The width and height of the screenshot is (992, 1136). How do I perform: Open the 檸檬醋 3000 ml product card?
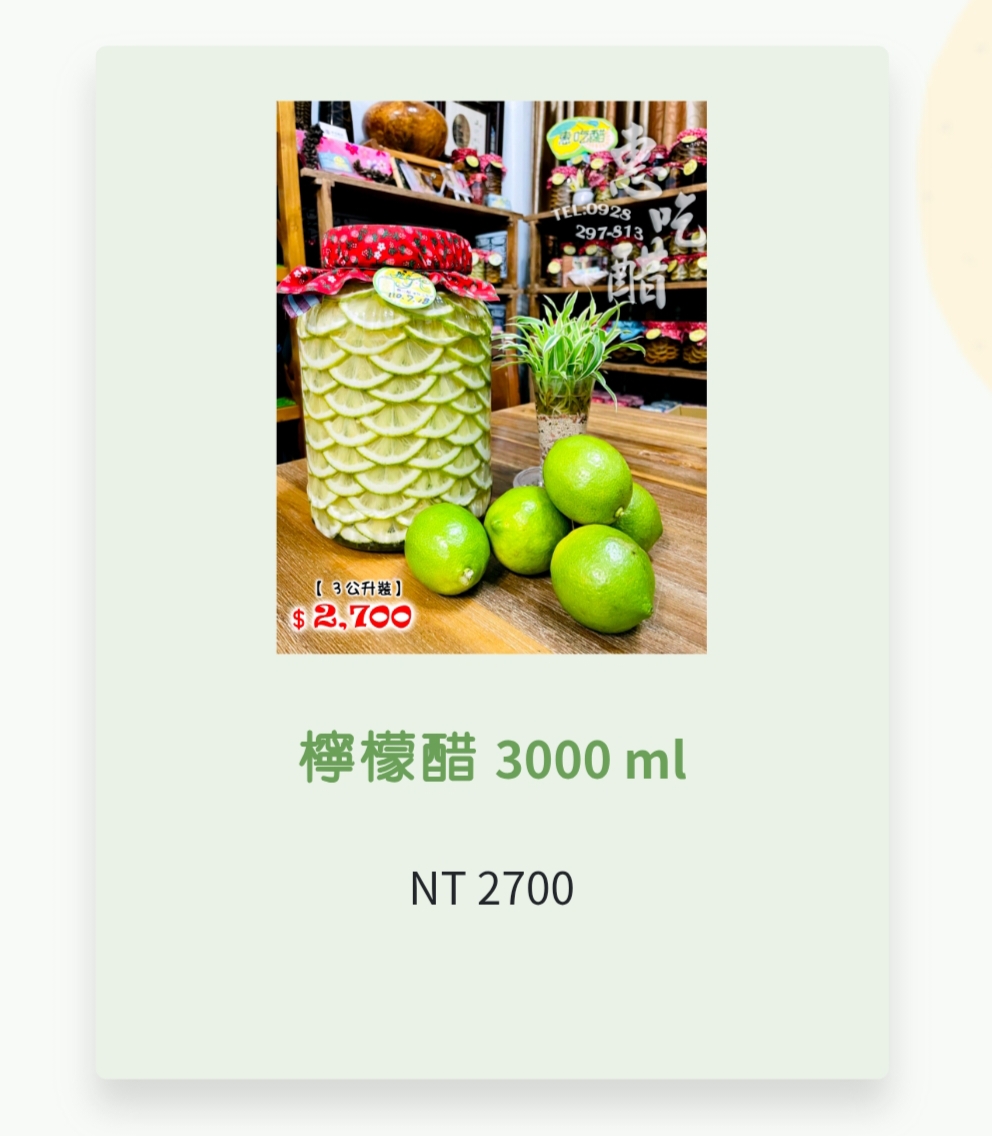[492, 759]
